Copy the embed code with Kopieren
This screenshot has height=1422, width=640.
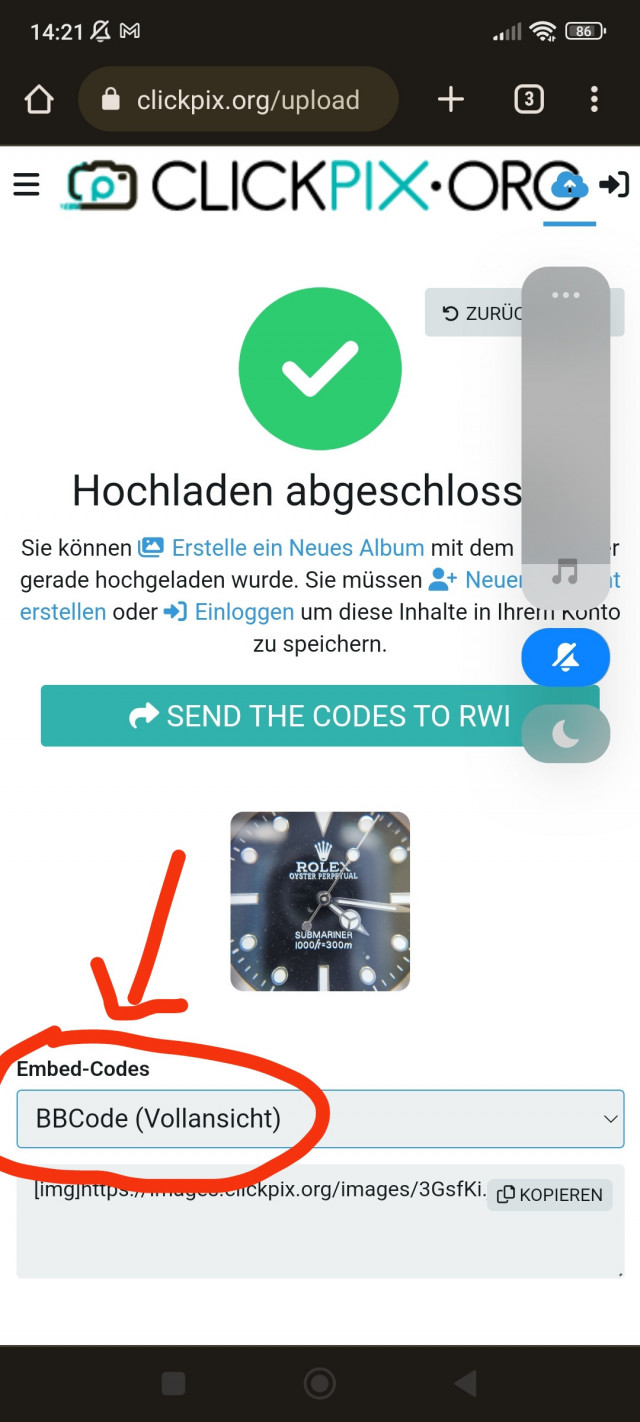[550, 1195]
